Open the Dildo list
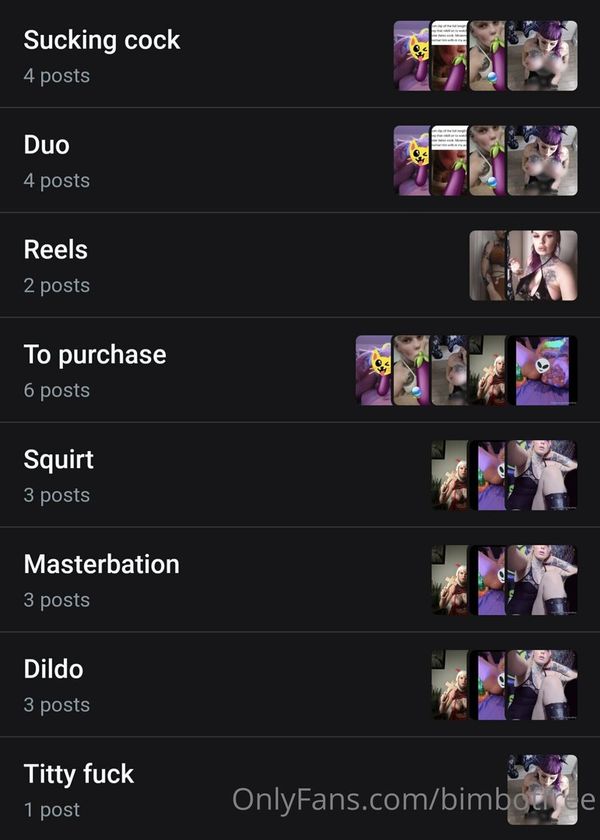The width and height of the screenshot is (600, 840). [300, 685]
